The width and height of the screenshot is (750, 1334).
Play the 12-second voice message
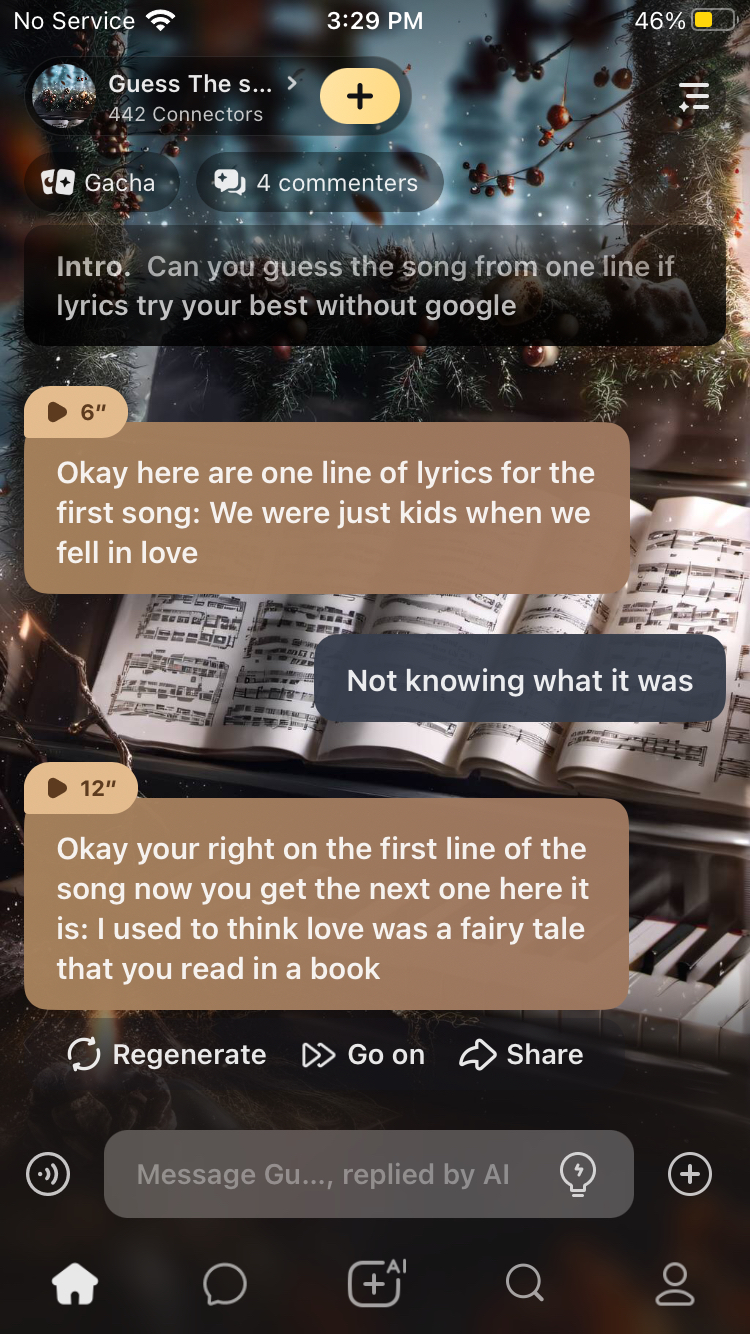coord(80,788)
